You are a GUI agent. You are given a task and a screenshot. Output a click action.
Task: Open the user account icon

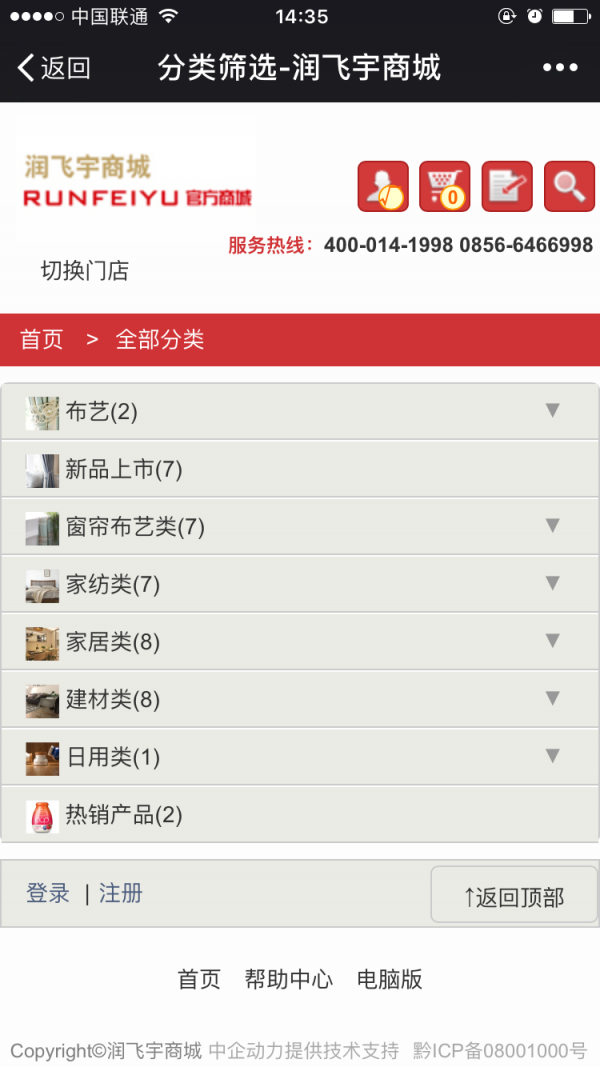coord(383,186)
